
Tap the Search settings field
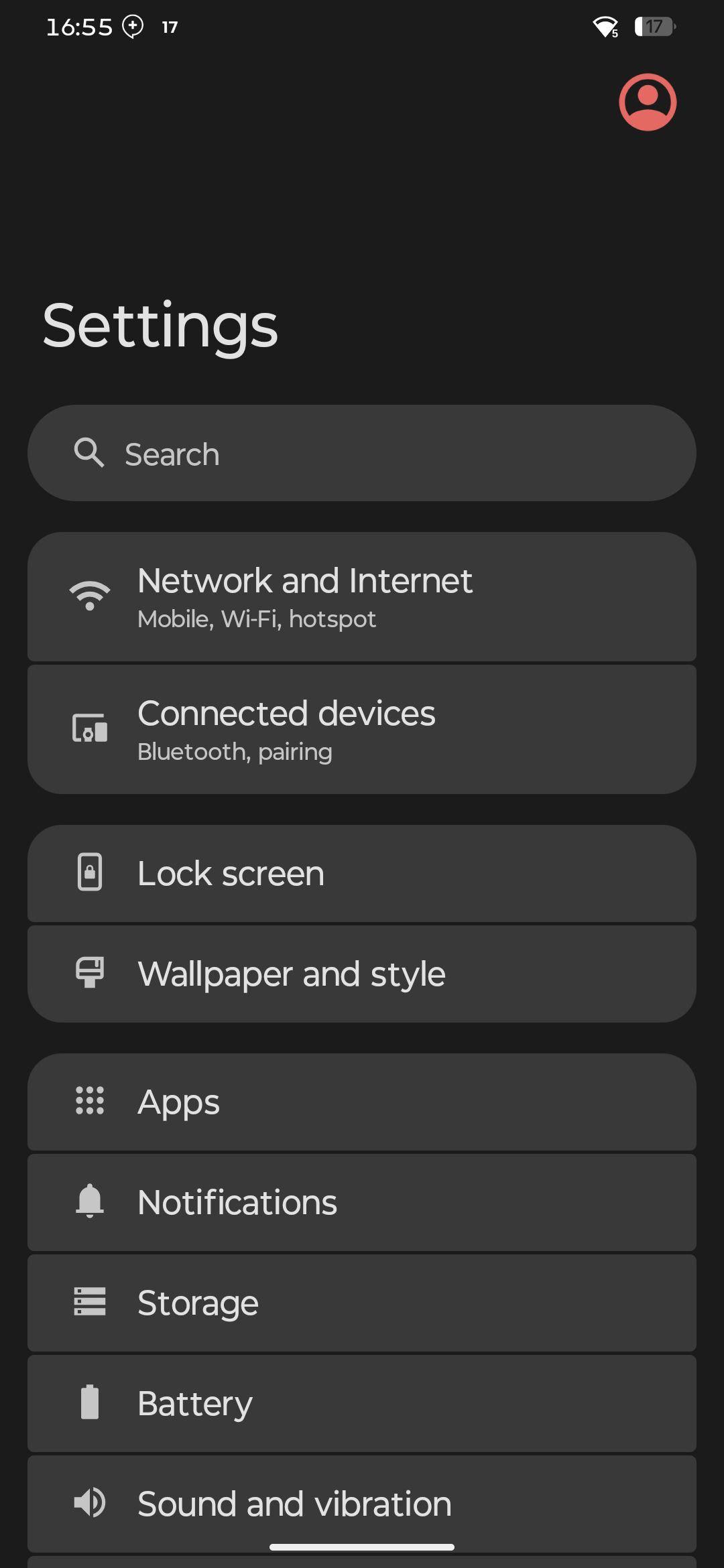[362, 453]
